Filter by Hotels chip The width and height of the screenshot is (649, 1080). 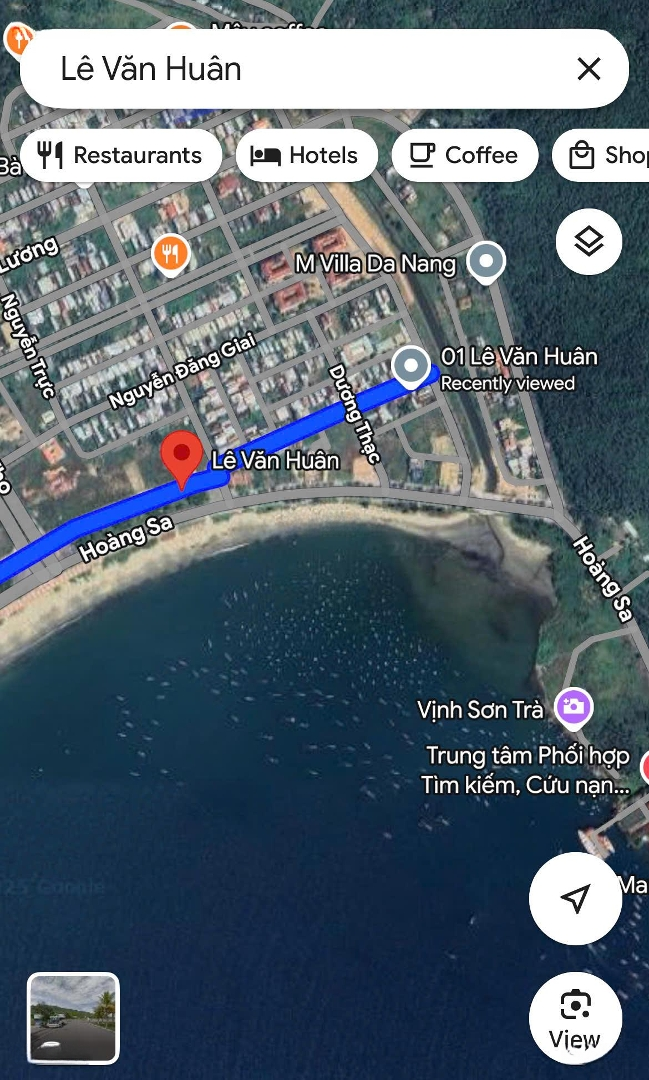[x=307, y=156]
